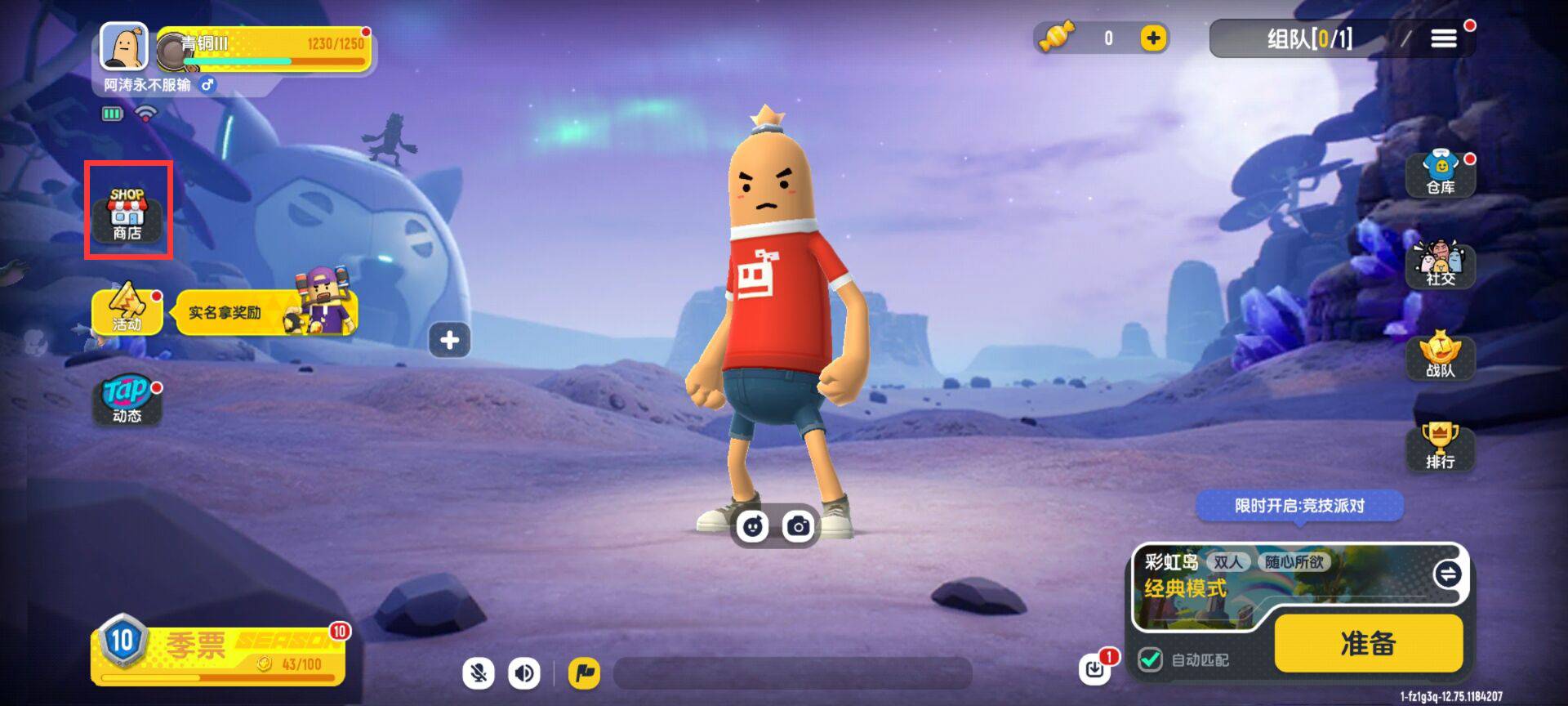This screenshot has width=1568, height=706.
Task: Add a teammate with the plus slot
Action: pyautogui.click(x=449, y=340)
